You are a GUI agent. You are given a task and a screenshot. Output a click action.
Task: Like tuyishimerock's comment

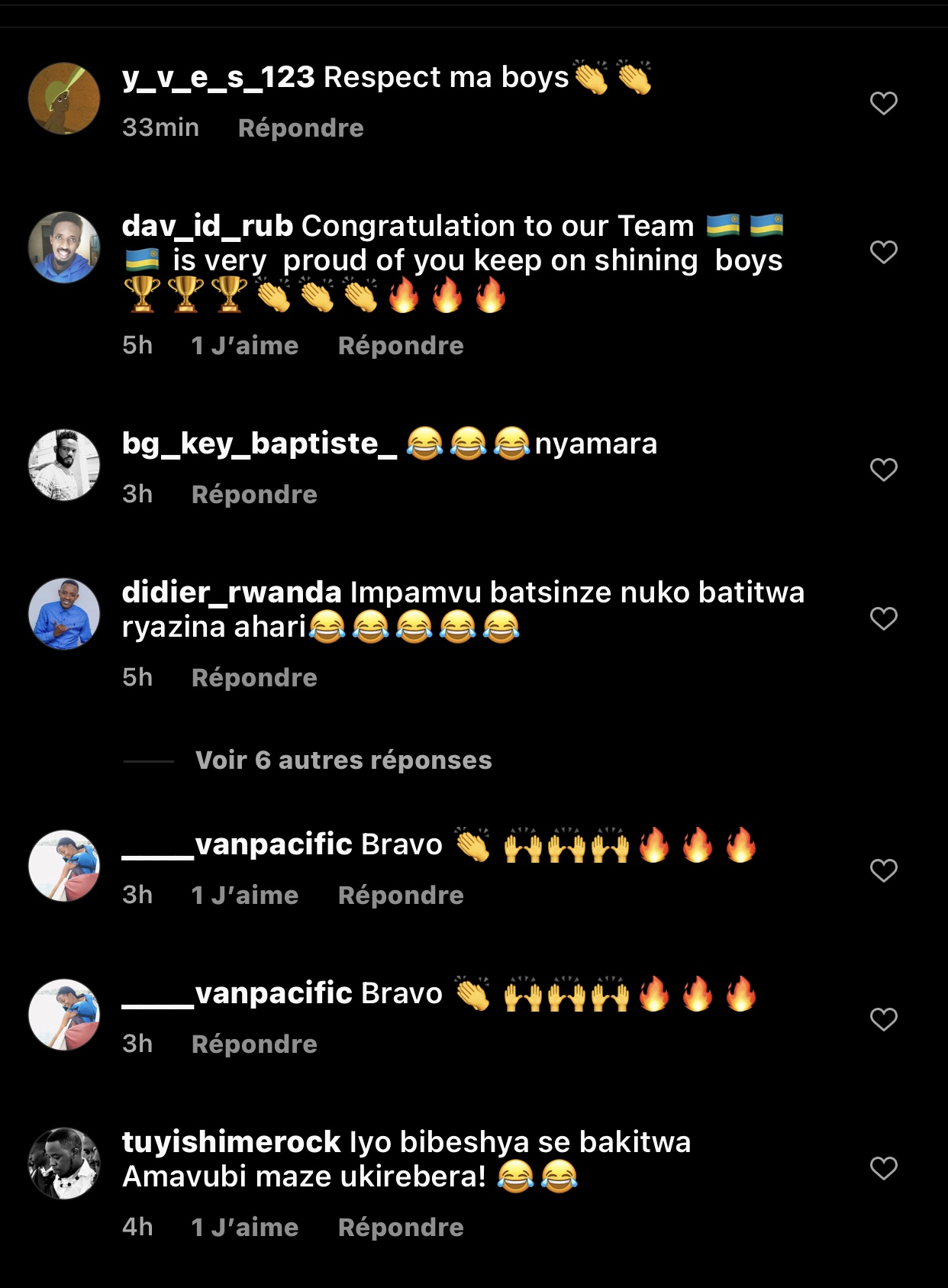pyautogui.click(x=883, y=1168)
